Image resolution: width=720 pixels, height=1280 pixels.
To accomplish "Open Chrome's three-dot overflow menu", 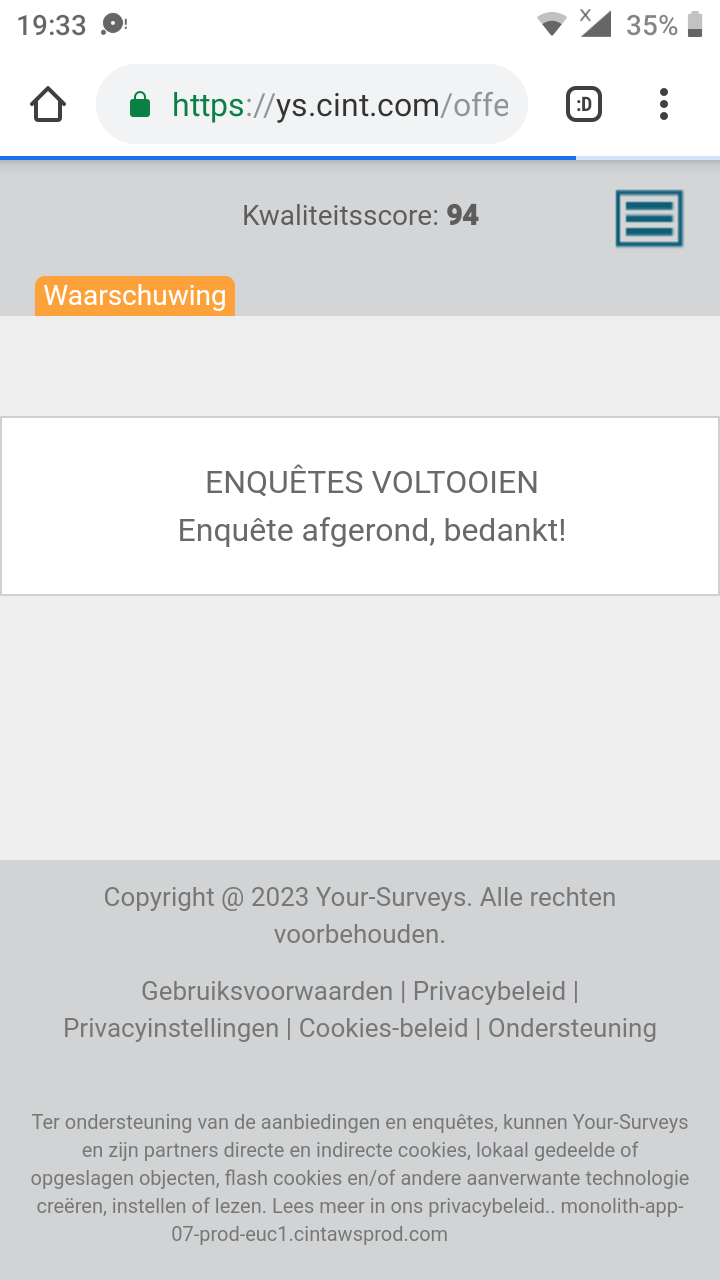I will click(664, 104).
